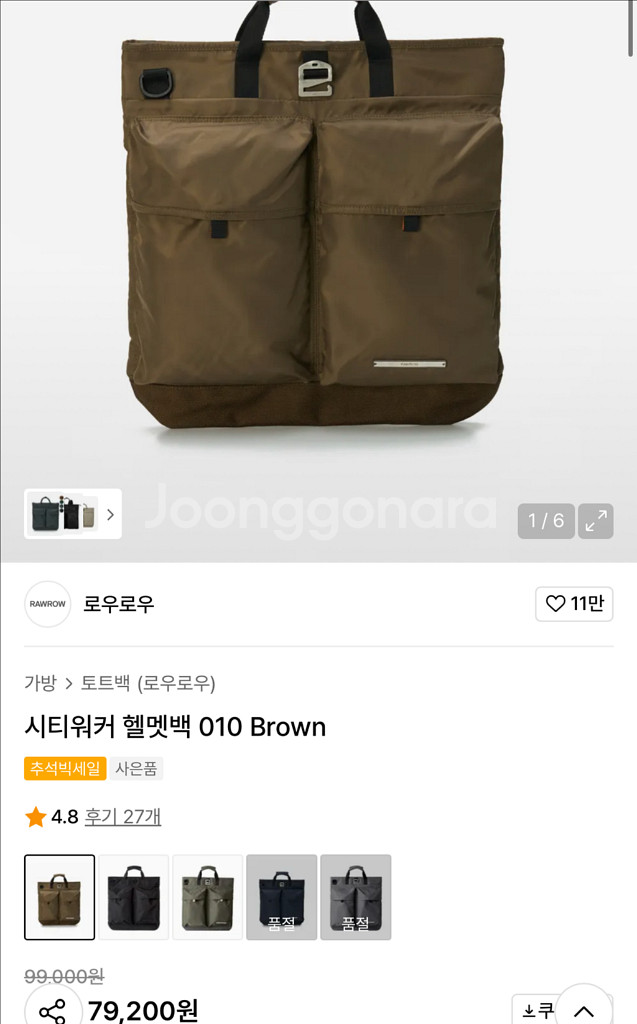This screenshot has width=637, height=1024.
Task: Open the product image gallery thumbnails
Action: (x=73, y=514)
